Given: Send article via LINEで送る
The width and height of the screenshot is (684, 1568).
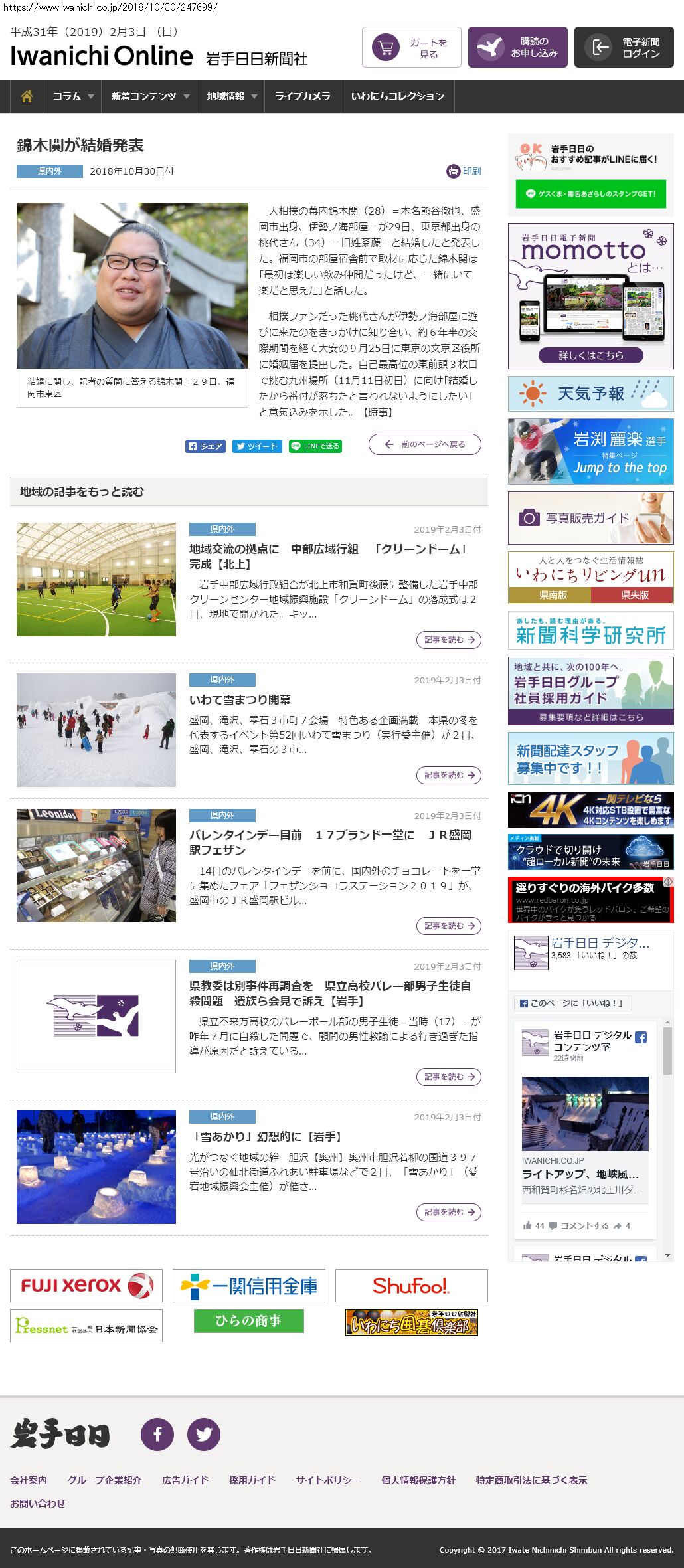Looking at the screenshot, I should [x=315, y=446].
